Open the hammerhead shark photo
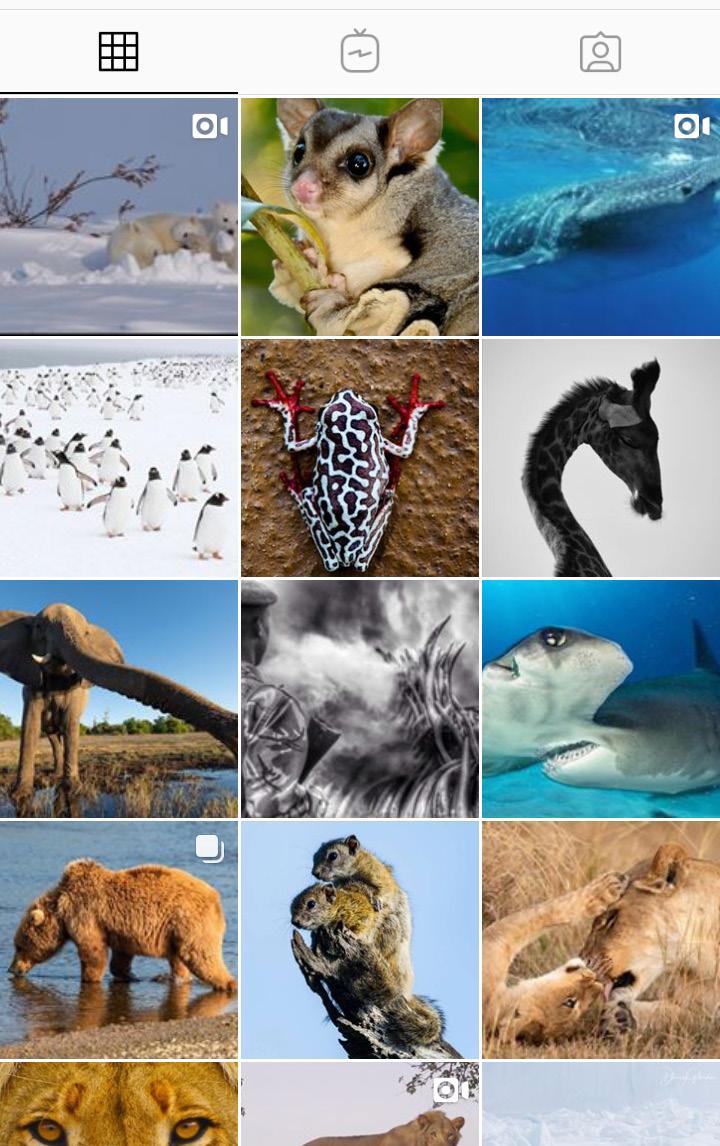 click(x=600, y=699)
